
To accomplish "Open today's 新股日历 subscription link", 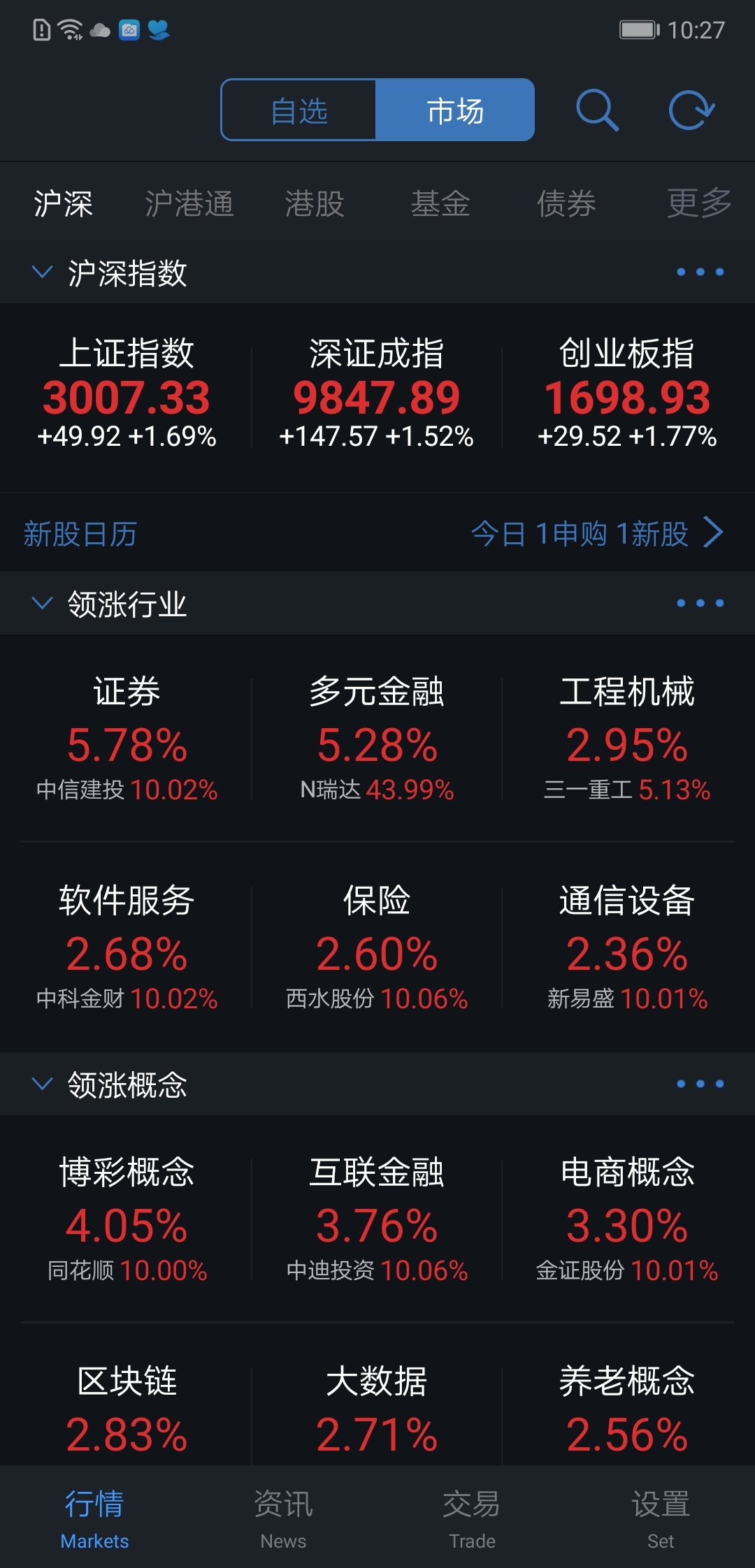I will 598,533.
